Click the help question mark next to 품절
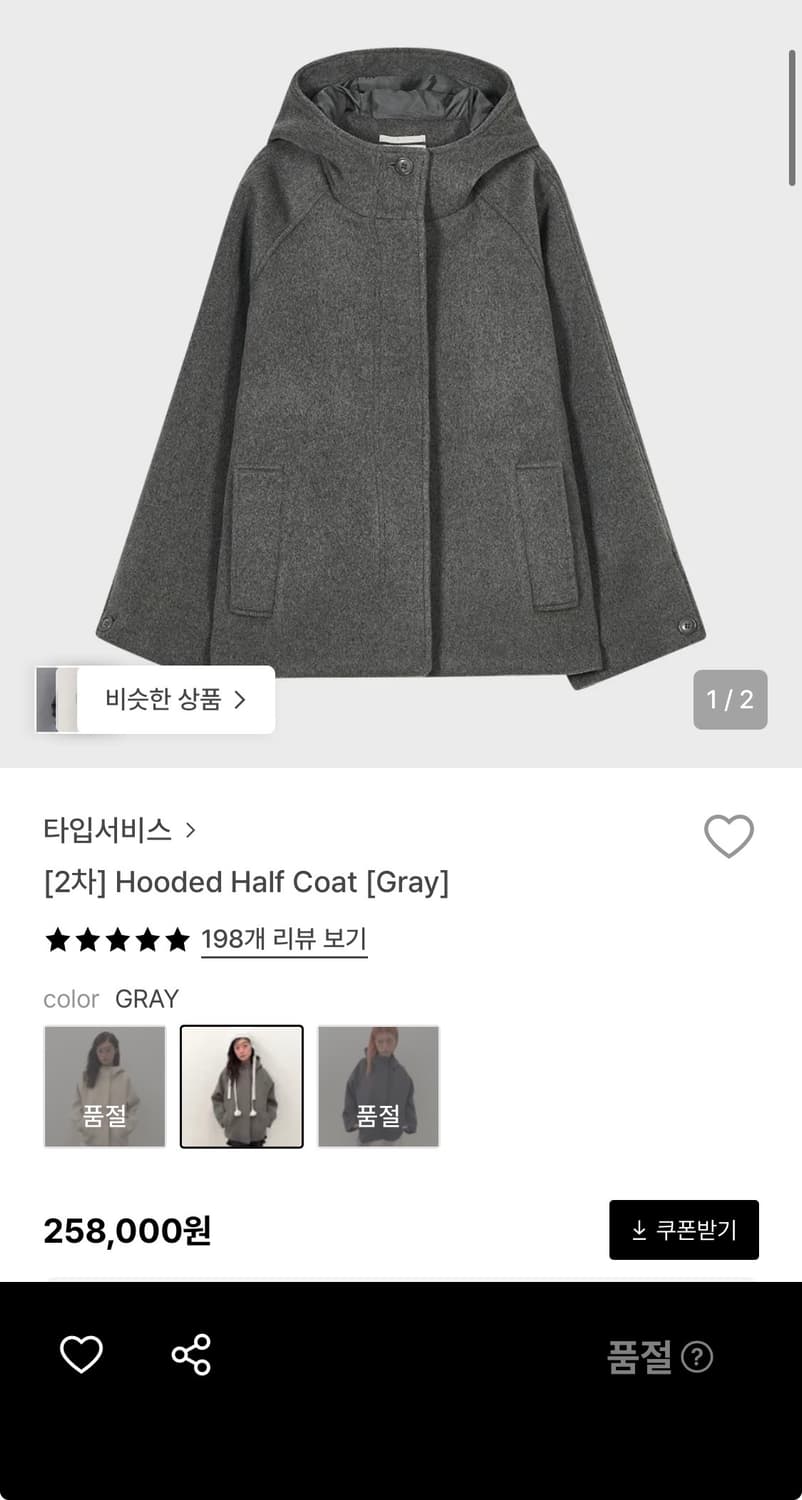The height and width of the screenshot is (1500, 802). pyautogui.click(x=697, y=1357)
